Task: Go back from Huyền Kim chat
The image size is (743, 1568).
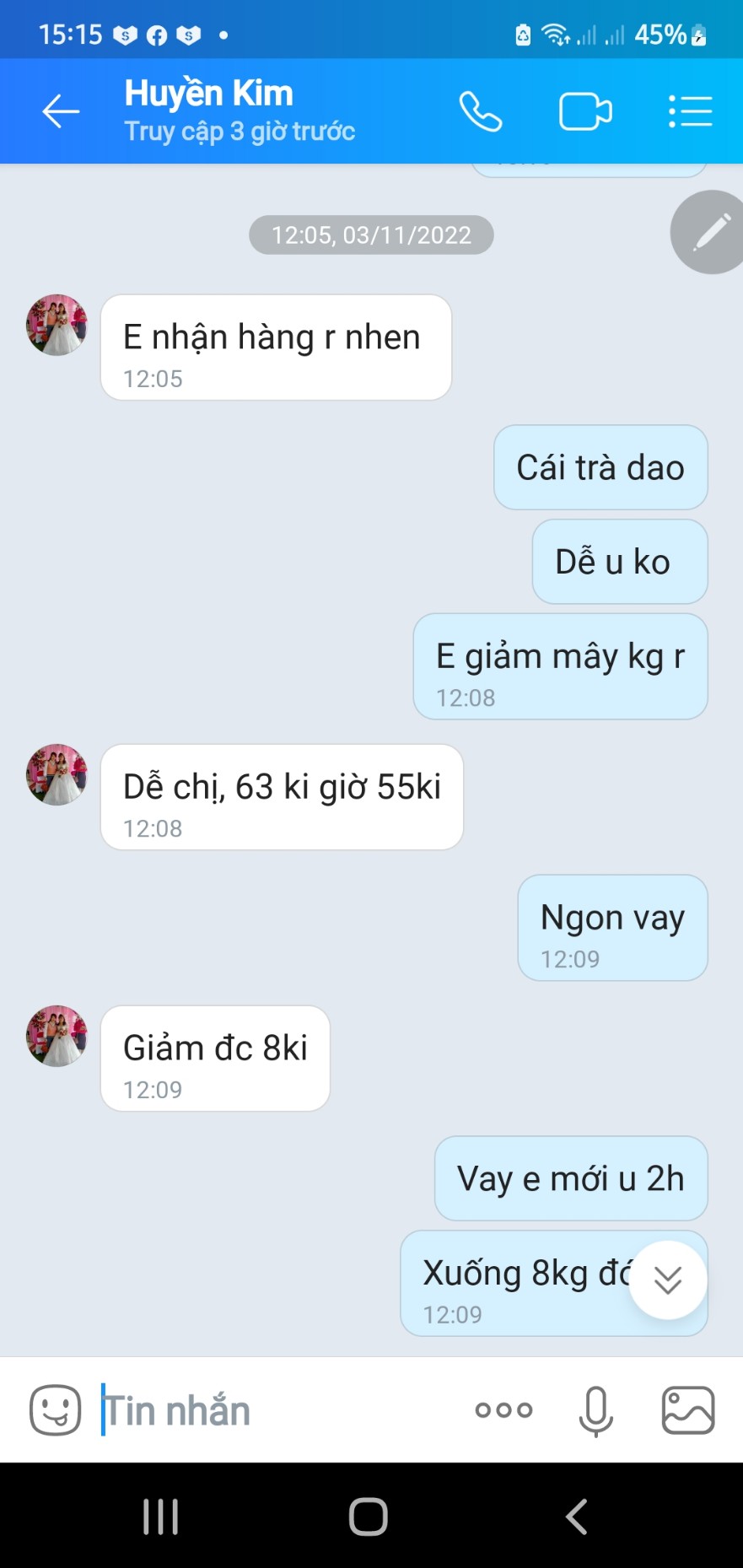Action: pyautogui.click(x=61, y=111)
